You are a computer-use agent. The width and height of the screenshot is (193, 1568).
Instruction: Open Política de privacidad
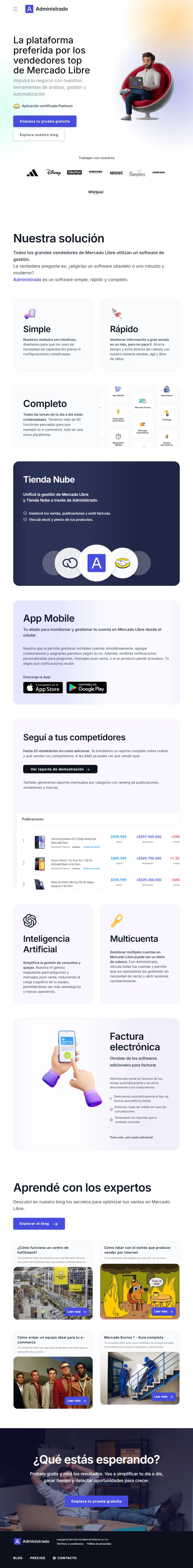tap(98, 1544)
